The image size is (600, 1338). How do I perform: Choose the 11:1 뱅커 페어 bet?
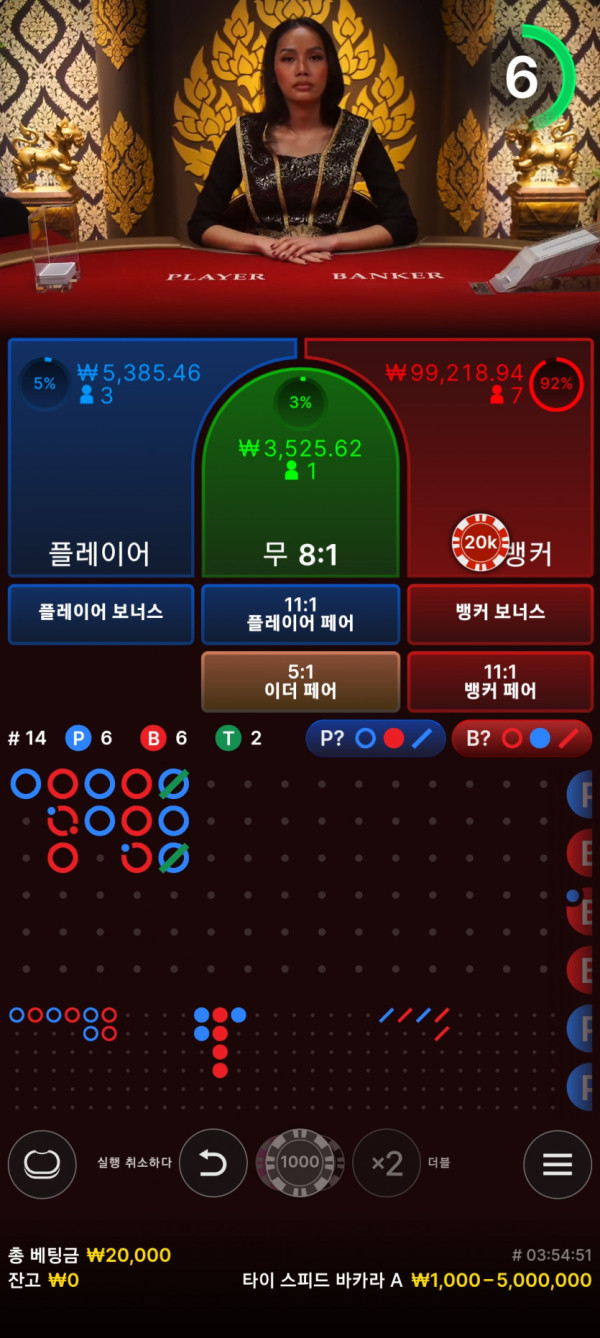[x=499, y=681]
